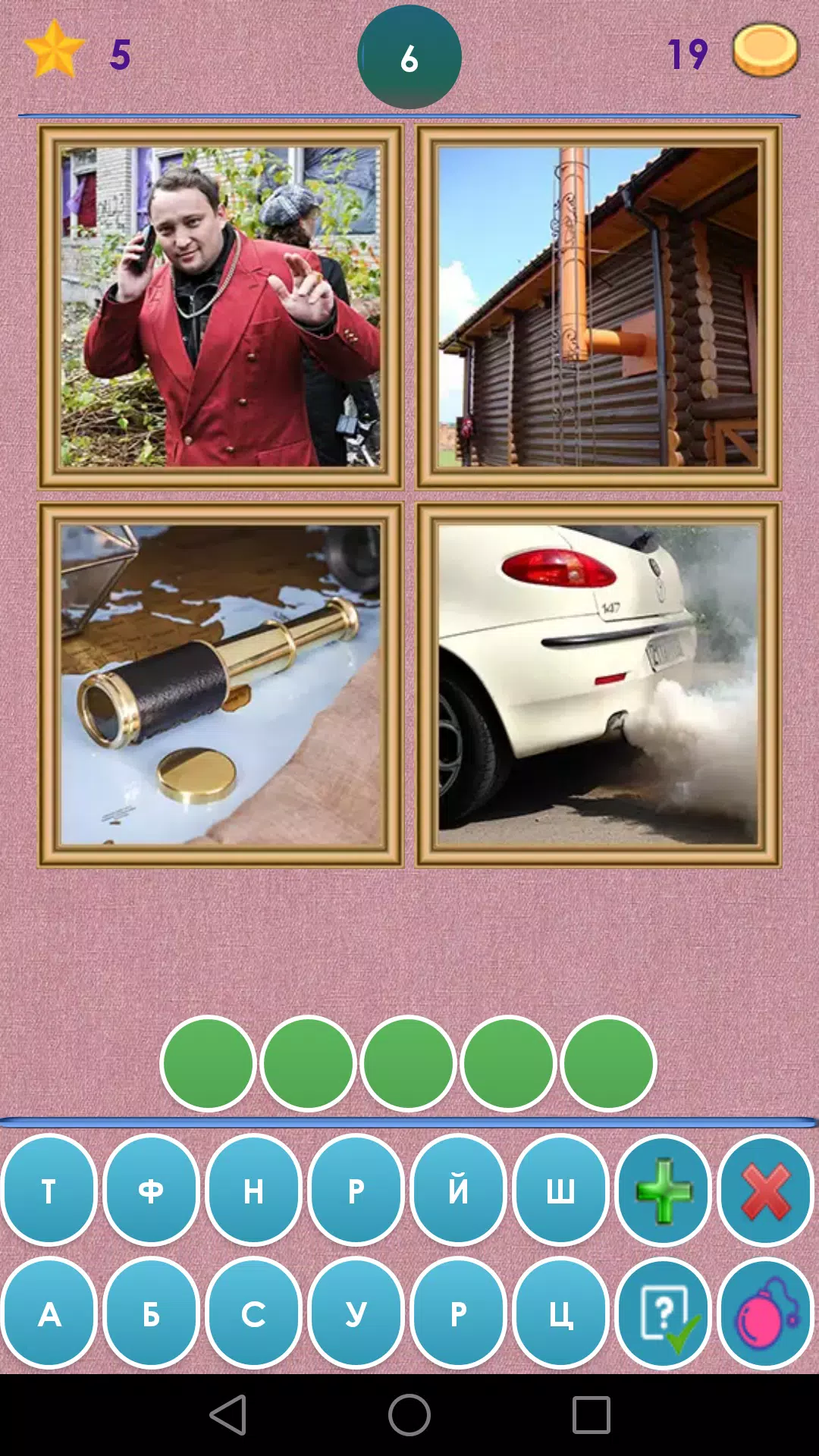
Task: Select the letter Т tile
Action: (x=49, y=1191)
